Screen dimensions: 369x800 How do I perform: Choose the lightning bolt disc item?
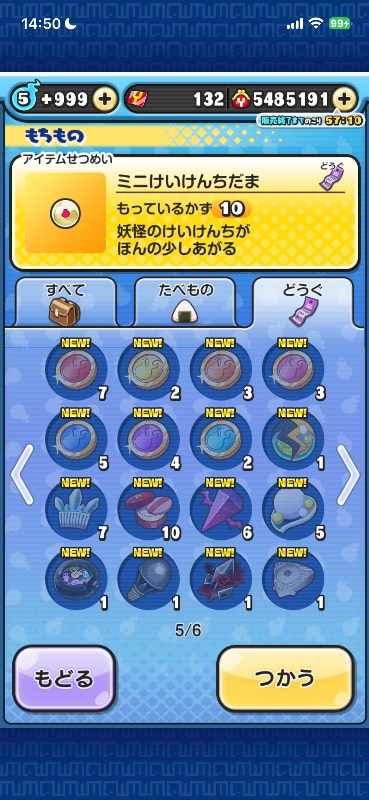pos(293,439)
